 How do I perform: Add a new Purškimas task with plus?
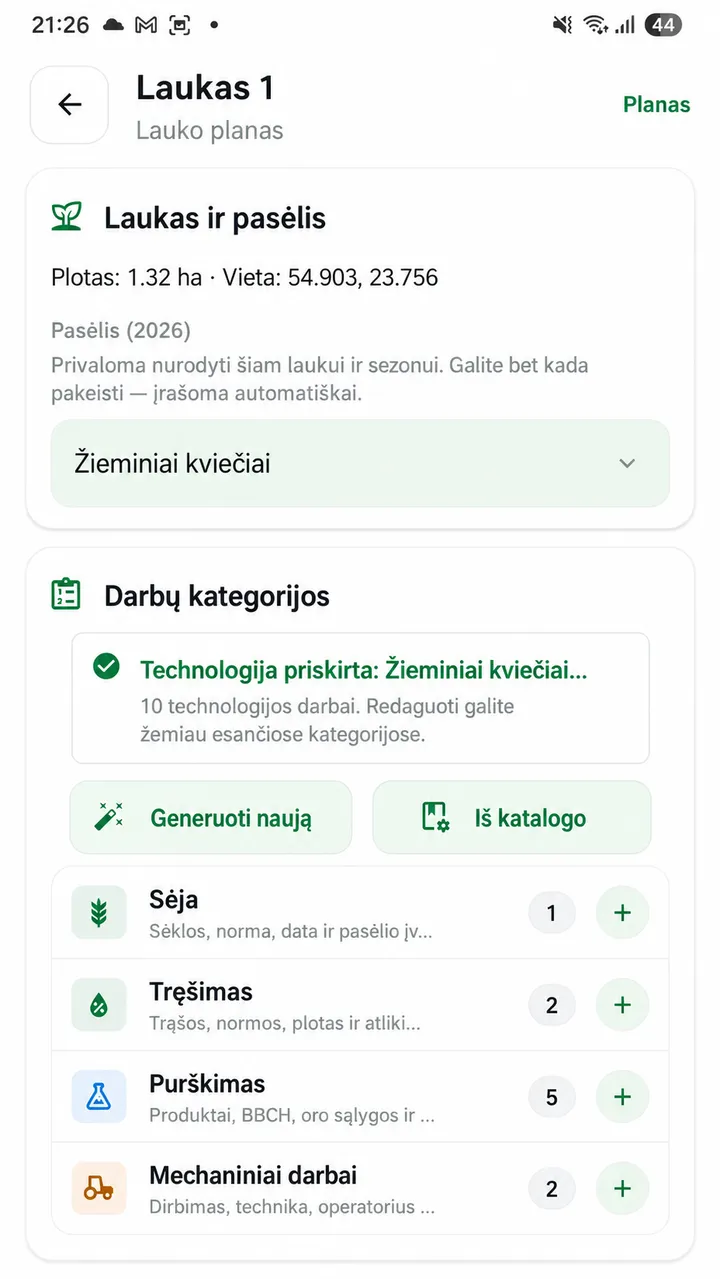pos(622,1097)
